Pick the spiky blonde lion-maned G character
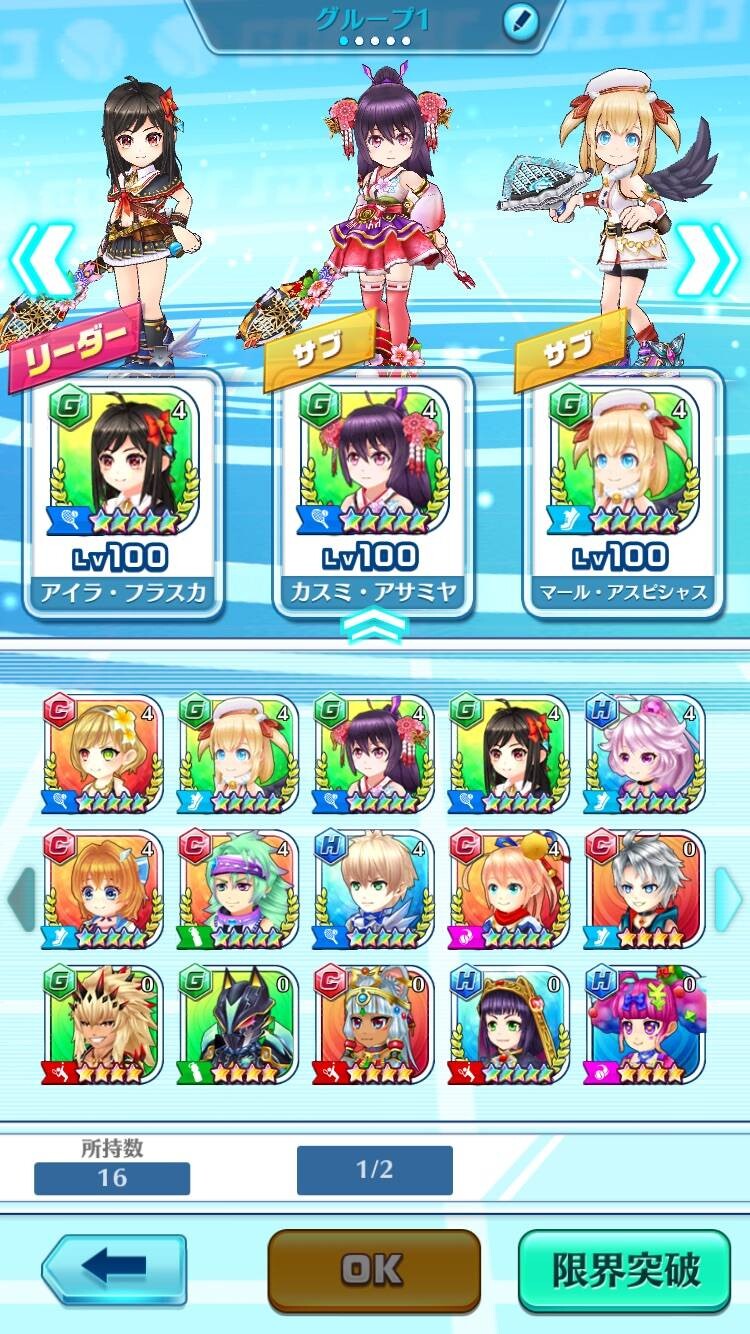750x1334 pixels. pyautogui.click(x=102, y=1025)
